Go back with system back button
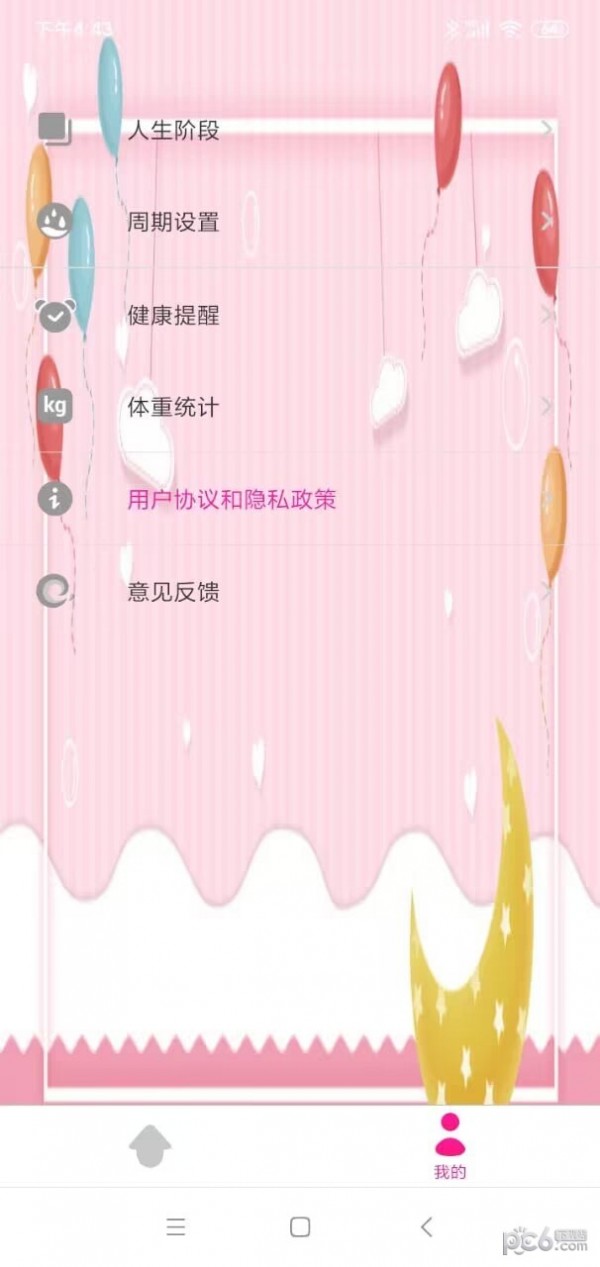Image resolution: width=600 pixels, height=1267 pixels. pos(427,1227)
